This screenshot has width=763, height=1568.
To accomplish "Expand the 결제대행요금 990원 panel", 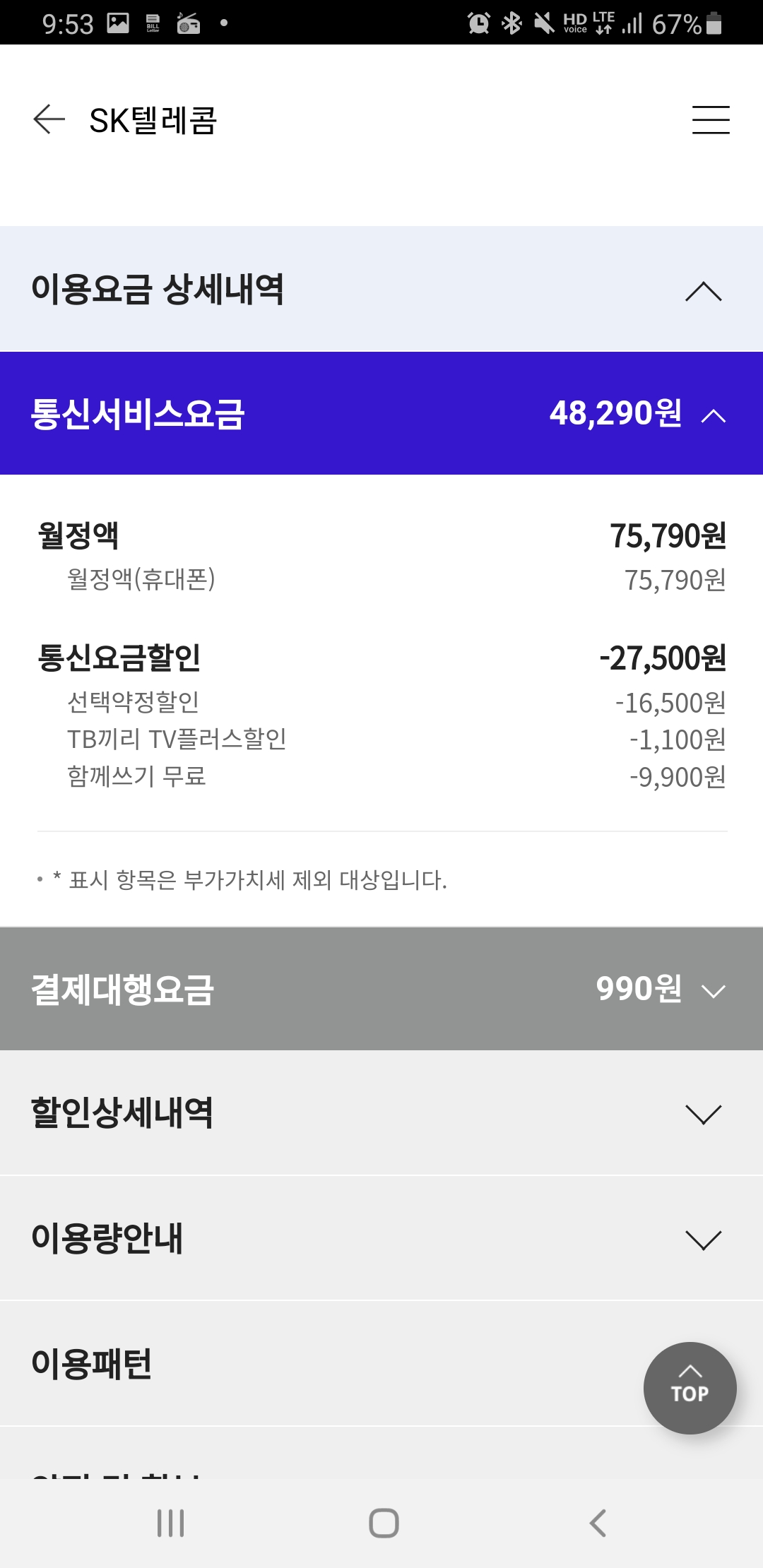I will 381,989.
